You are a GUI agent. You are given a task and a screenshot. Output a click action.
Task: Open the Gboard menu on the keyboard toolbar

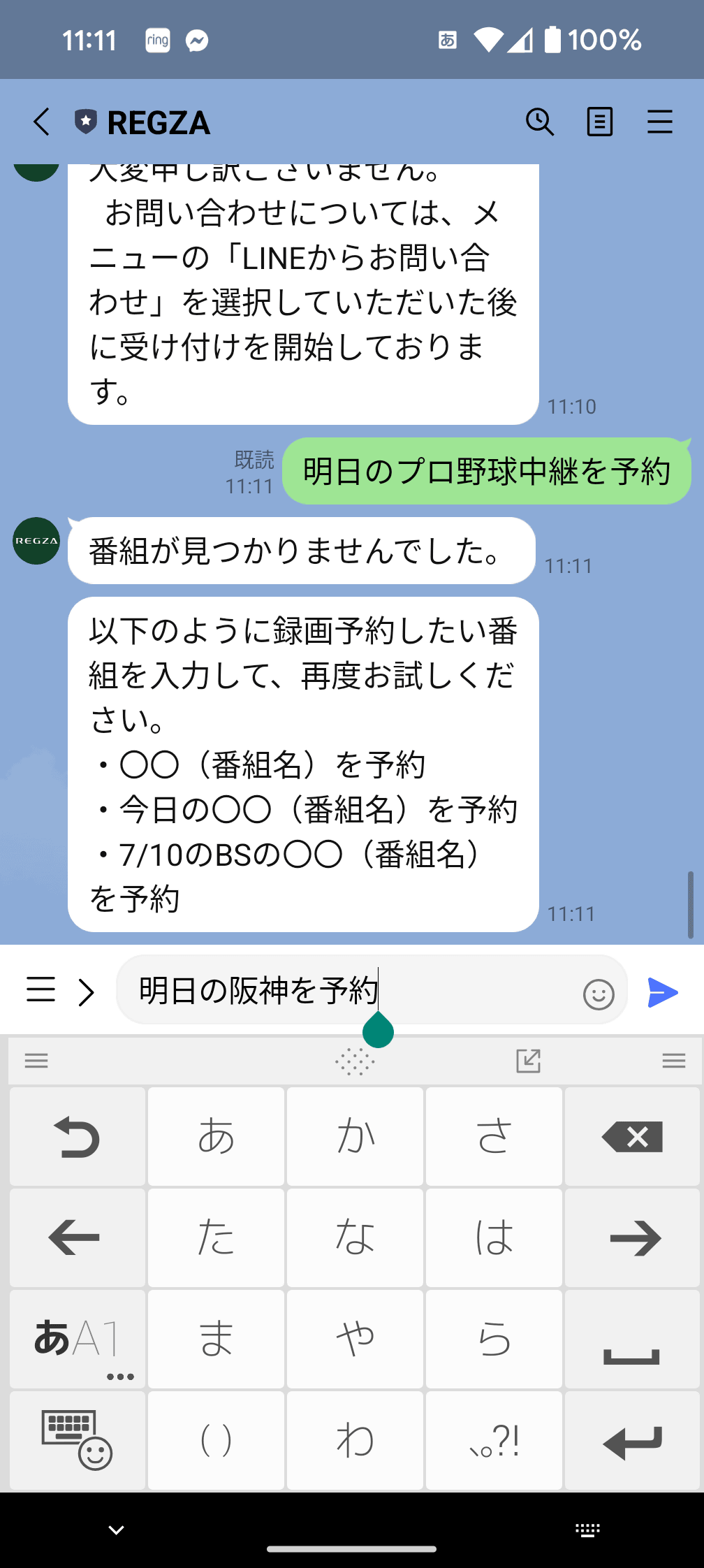36,1060
